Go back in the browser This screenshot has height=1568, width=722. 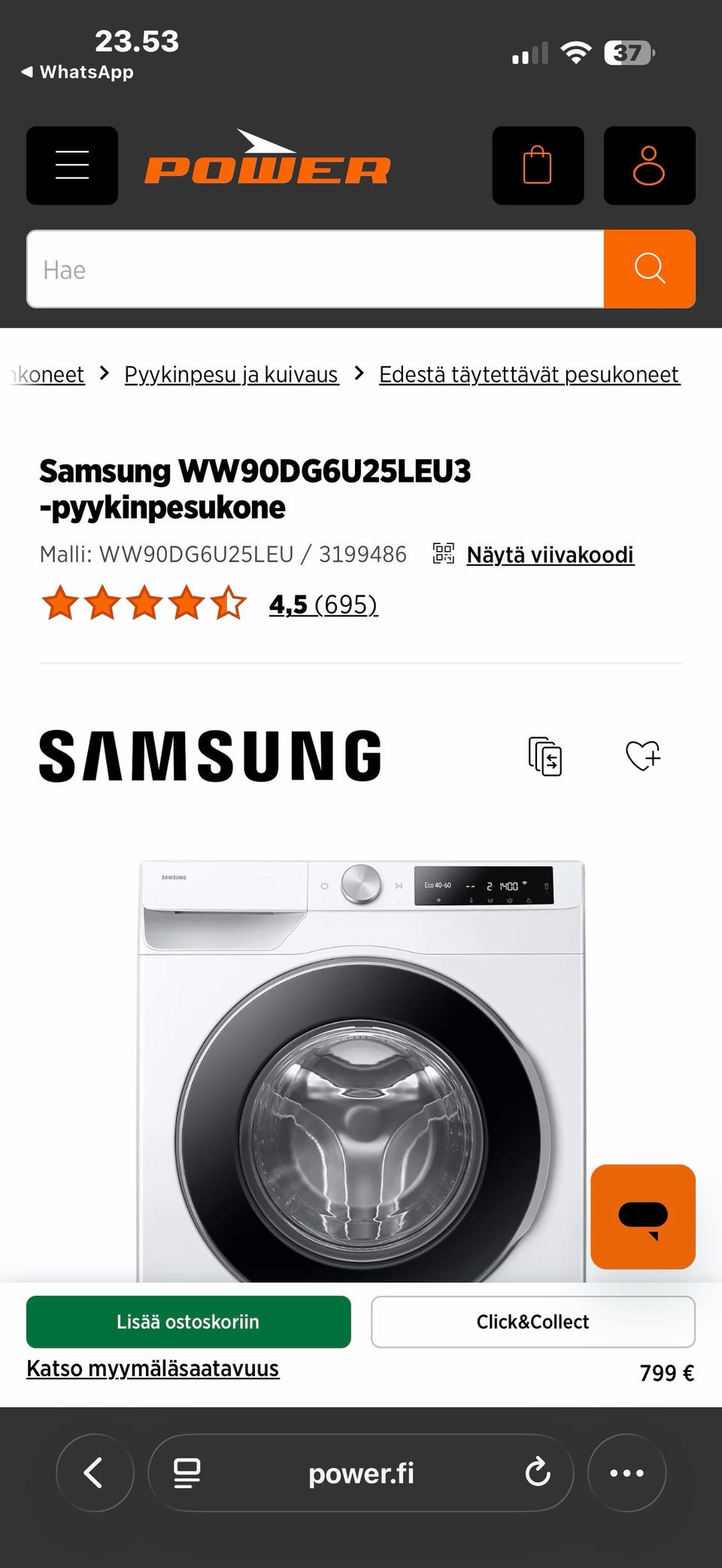95,1473
